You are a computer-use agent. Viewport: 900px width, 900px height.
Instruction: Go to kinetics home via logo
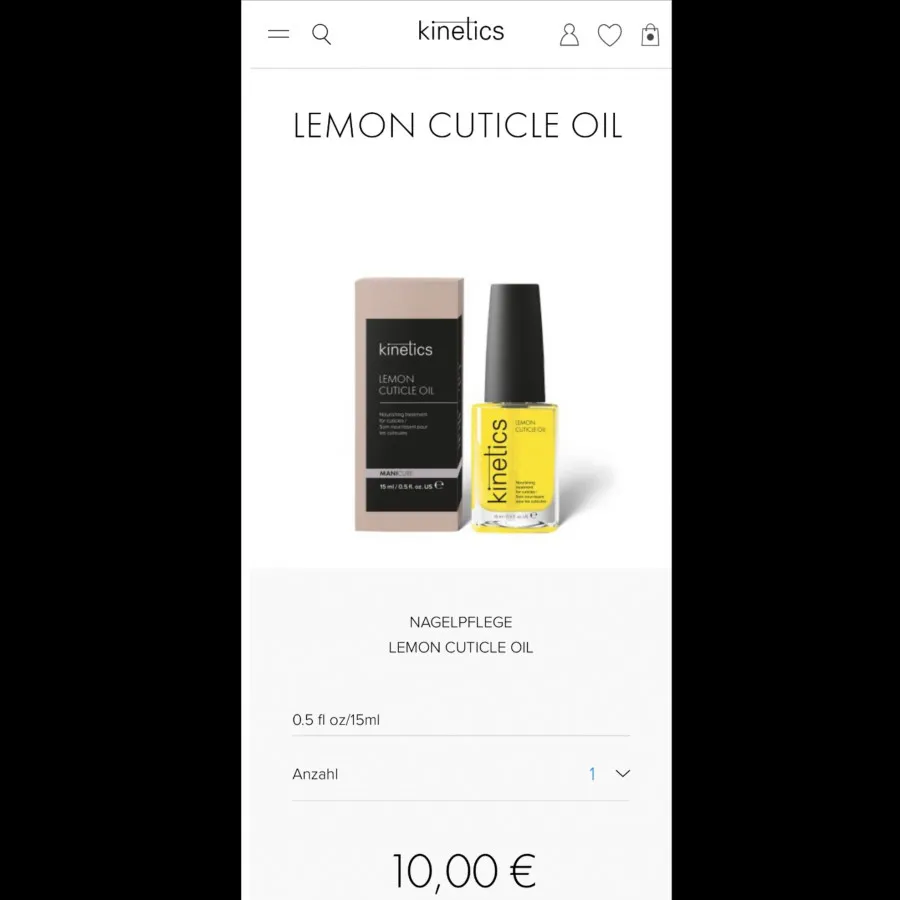[x=461, y=31]
